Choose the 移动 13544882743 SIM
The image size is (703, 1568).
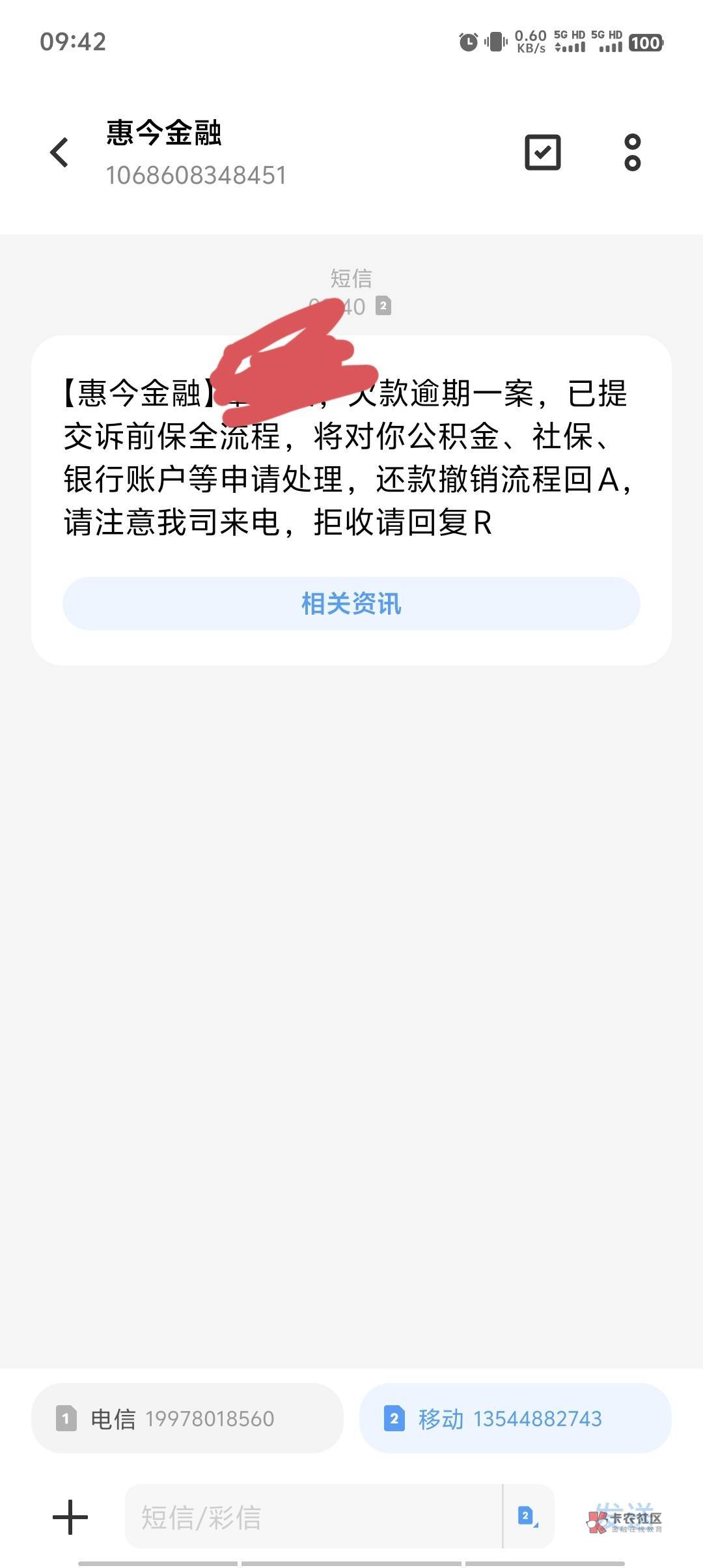click(515, 1418)
